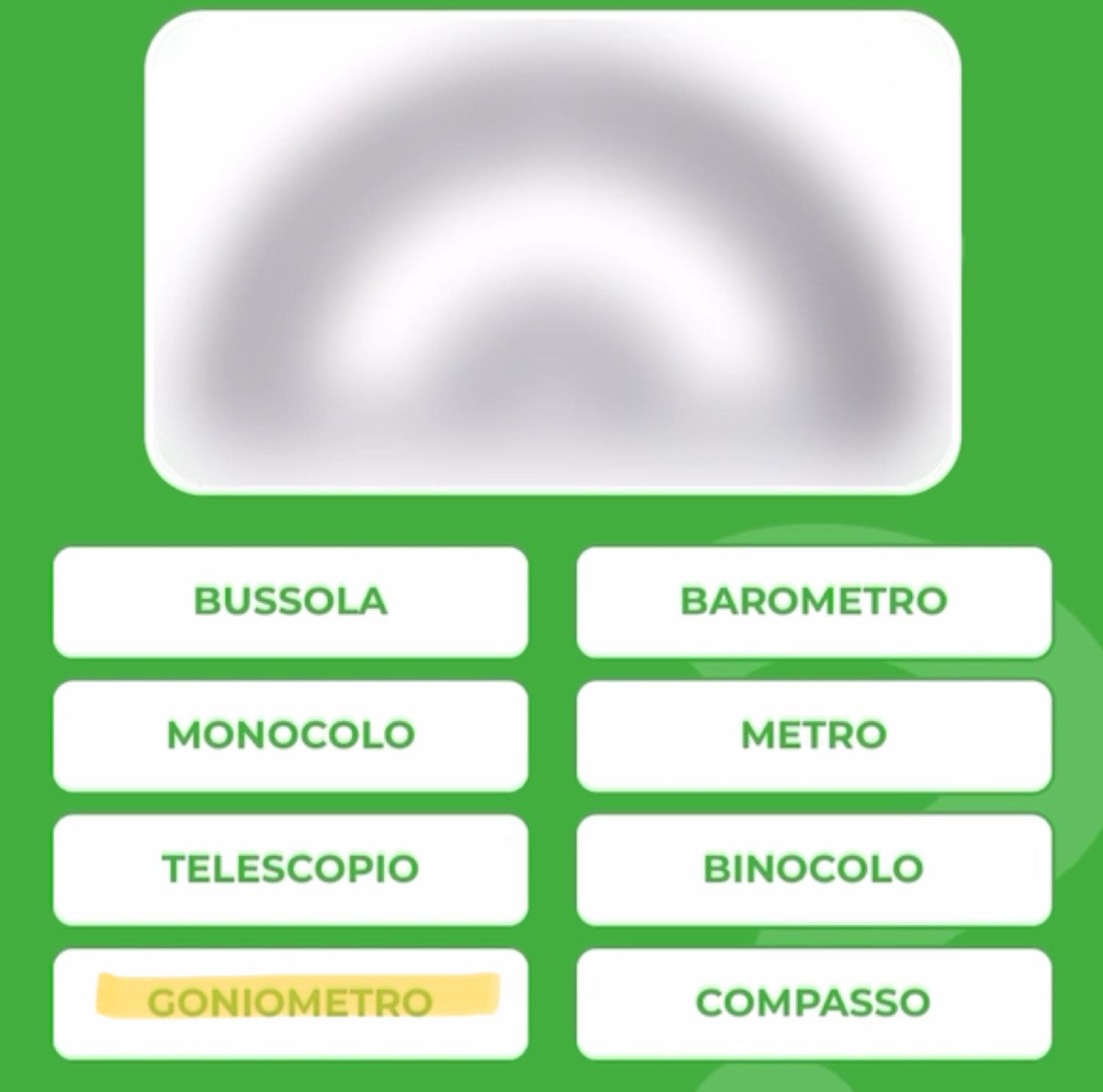Choose the BINOCOLO option

(814, 868)
